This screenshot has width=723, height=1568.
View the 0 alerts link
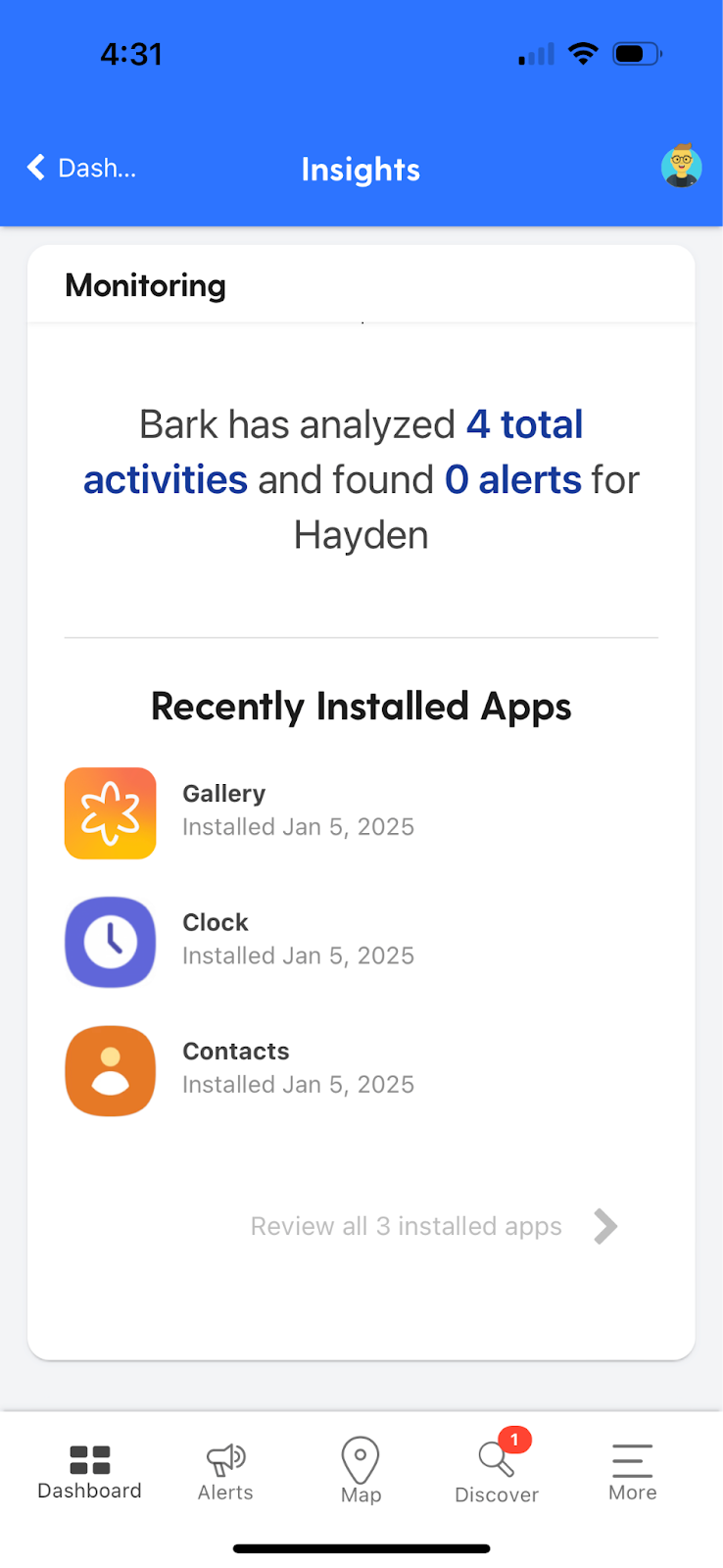tap(512, 480)
